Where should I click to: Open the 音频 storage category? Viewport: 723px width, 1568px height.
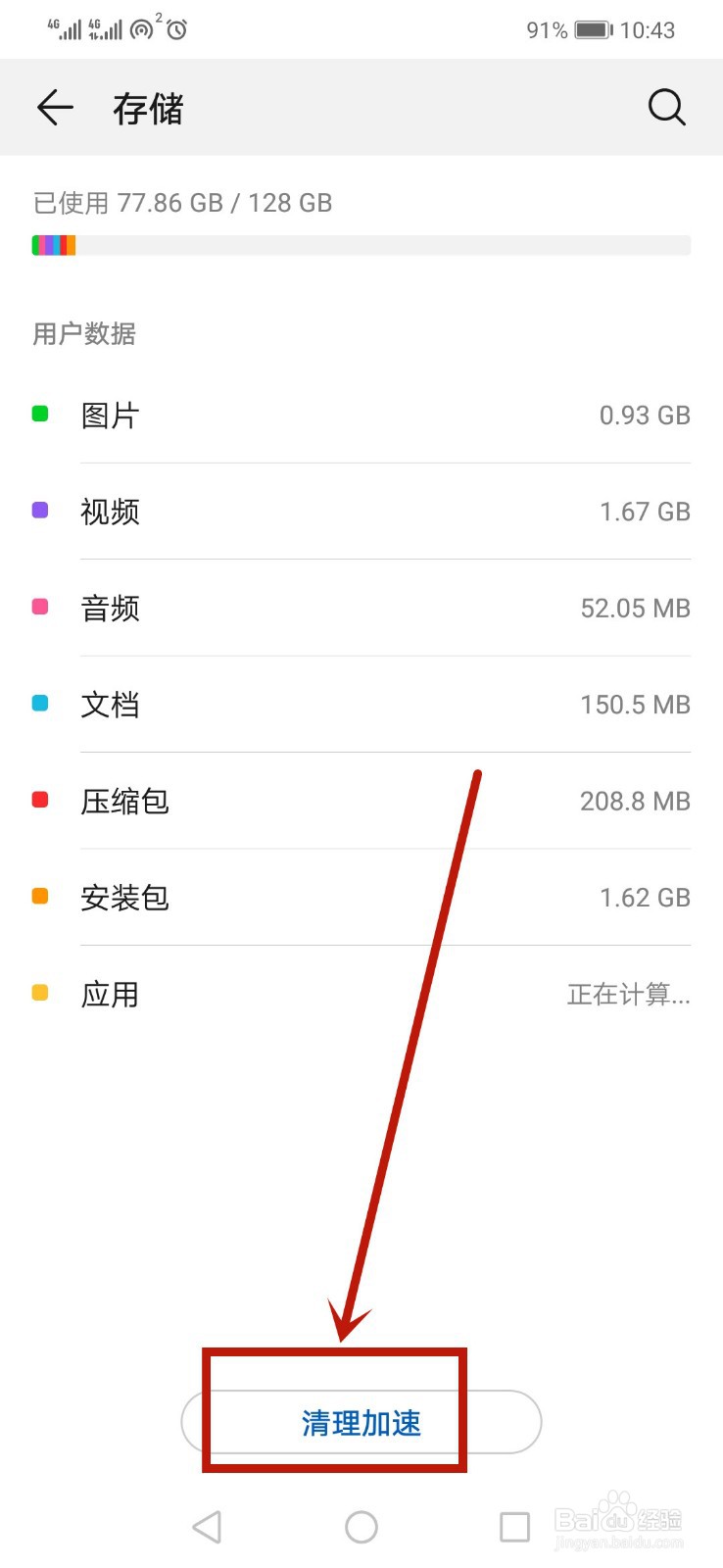[x=361, y=608]
